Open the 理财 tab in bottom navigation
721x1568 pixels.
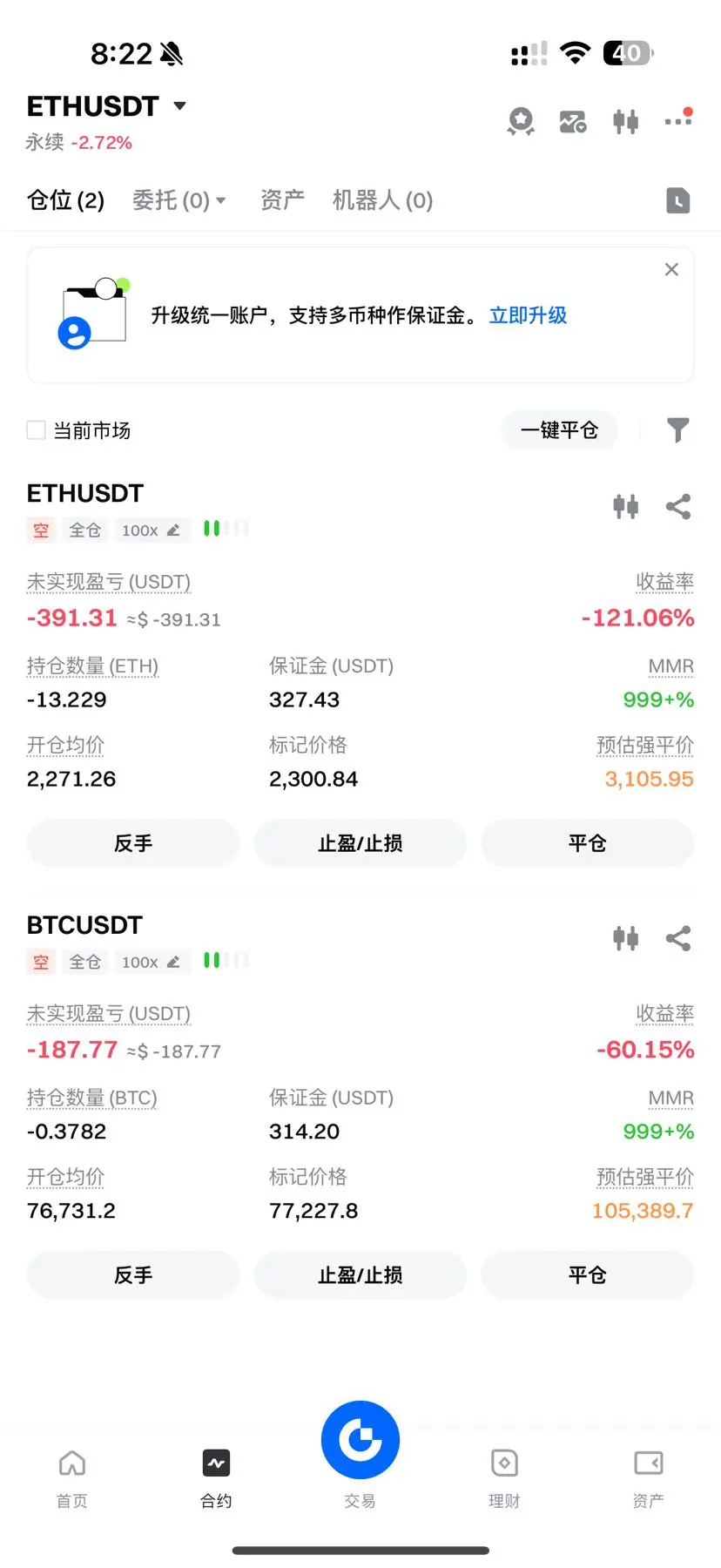(x=504, y=1475)
